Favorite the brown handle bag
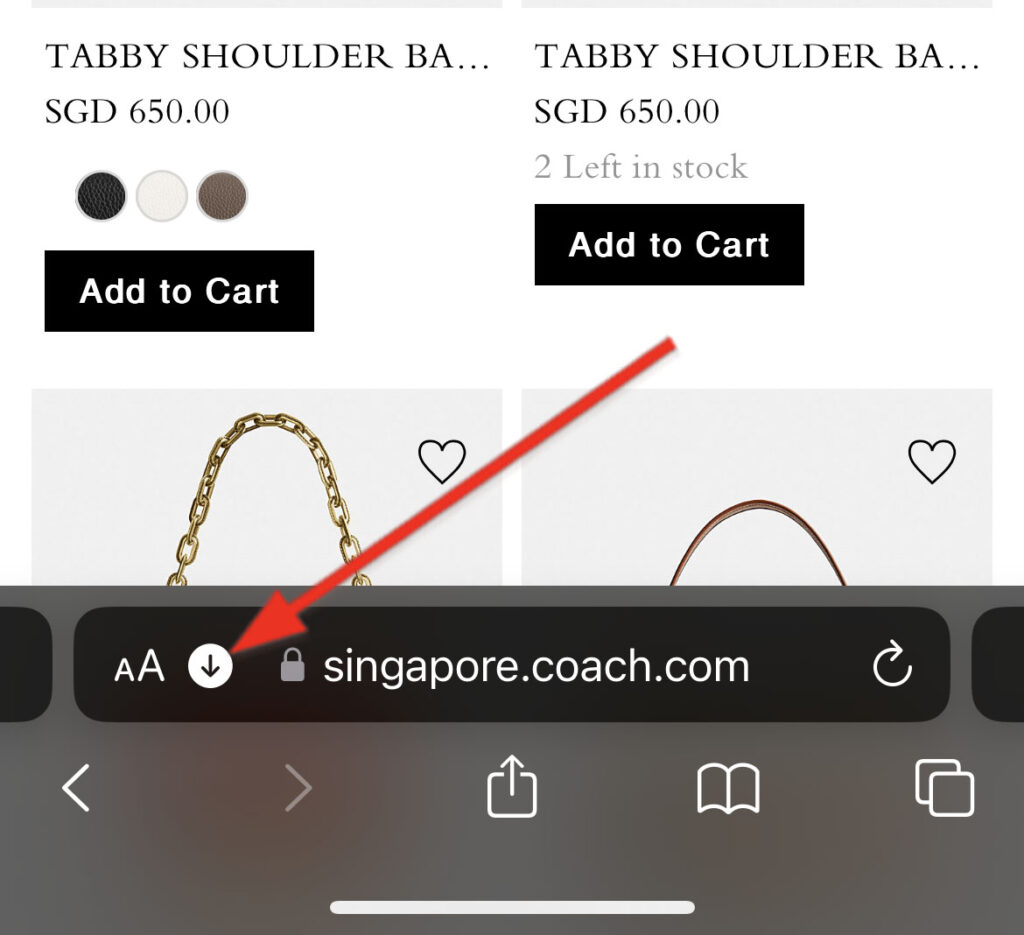The width and height of the screenshot is (1024, 935). [x=931, y=461]
